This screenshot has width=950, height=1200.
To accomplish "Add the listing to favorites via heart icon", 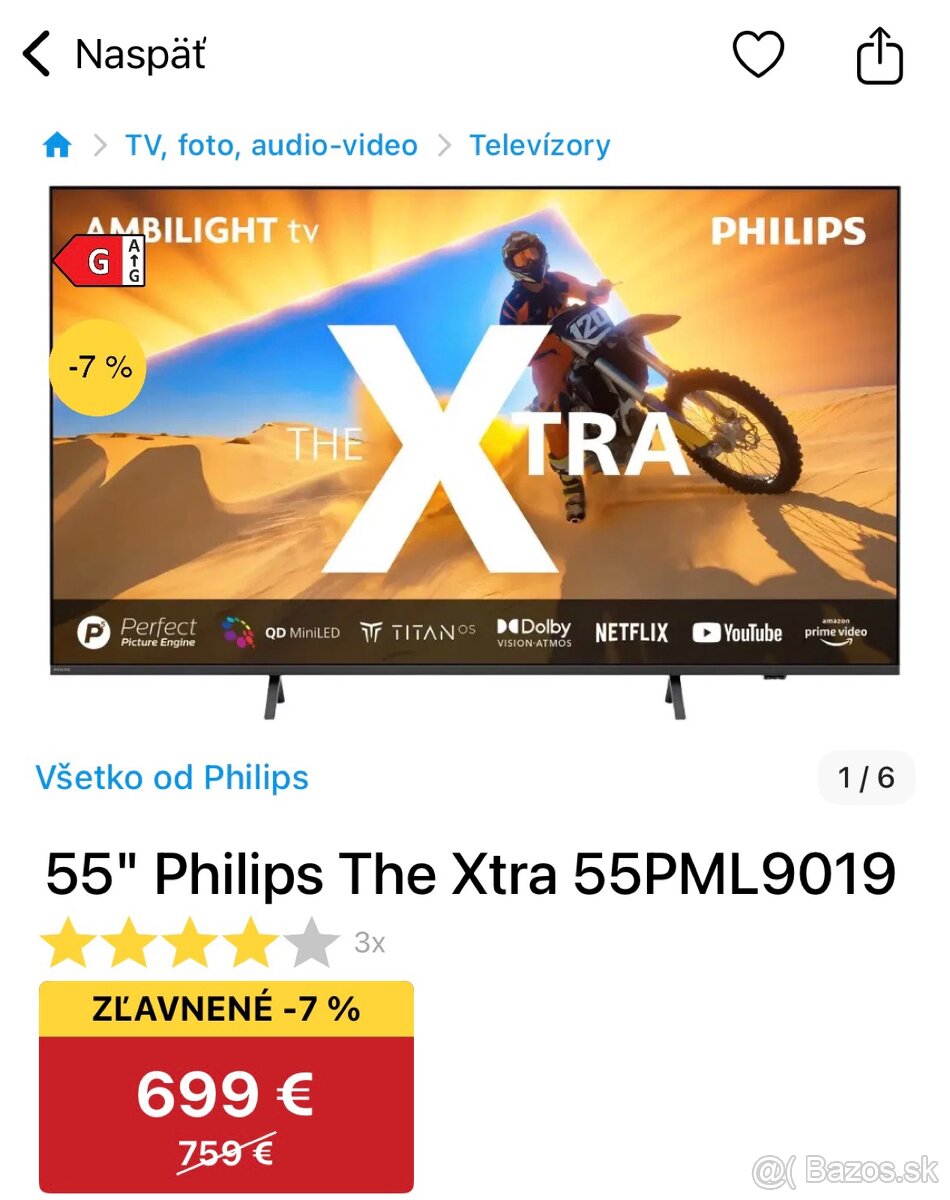I will pos(760,55).
